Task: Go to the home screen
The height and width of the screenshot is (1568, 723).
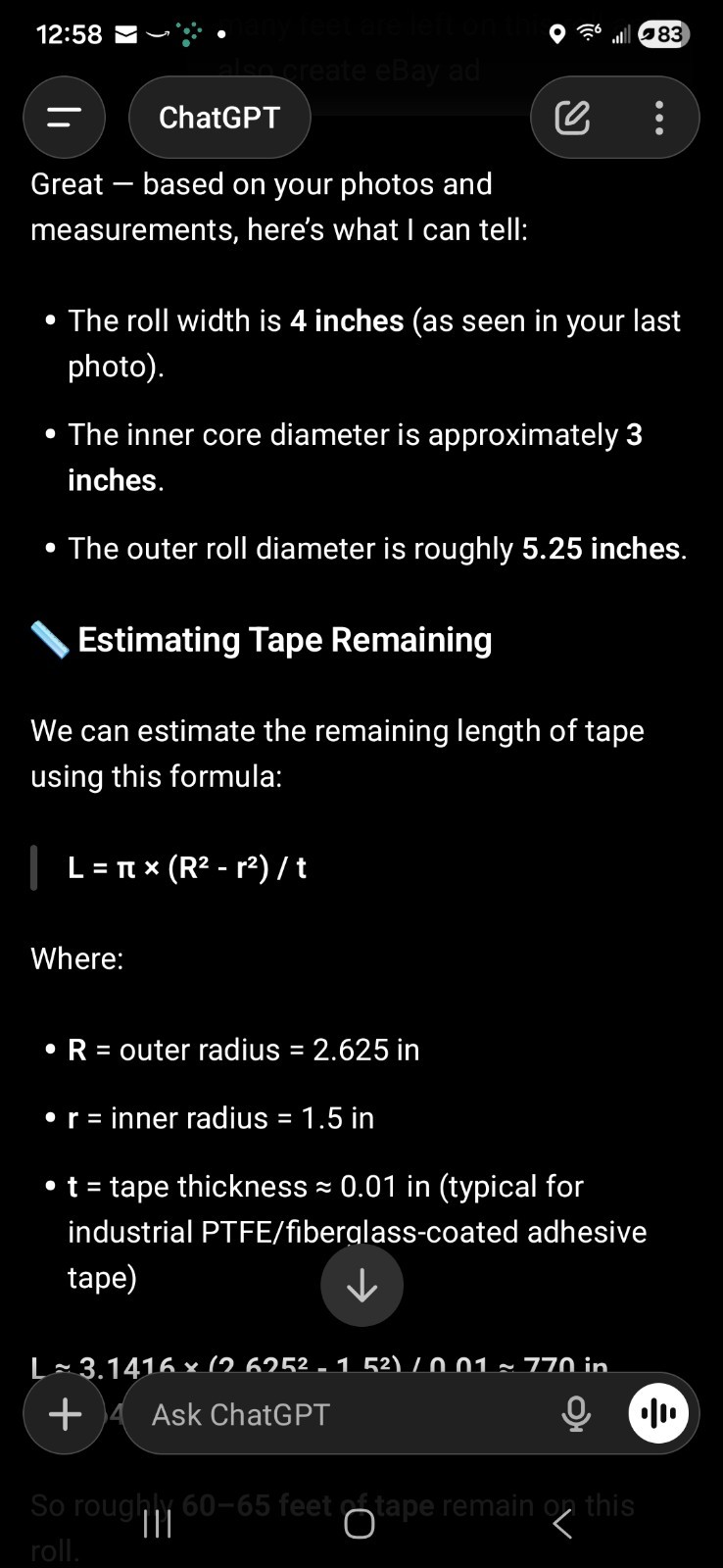Action: point(360,1523)
